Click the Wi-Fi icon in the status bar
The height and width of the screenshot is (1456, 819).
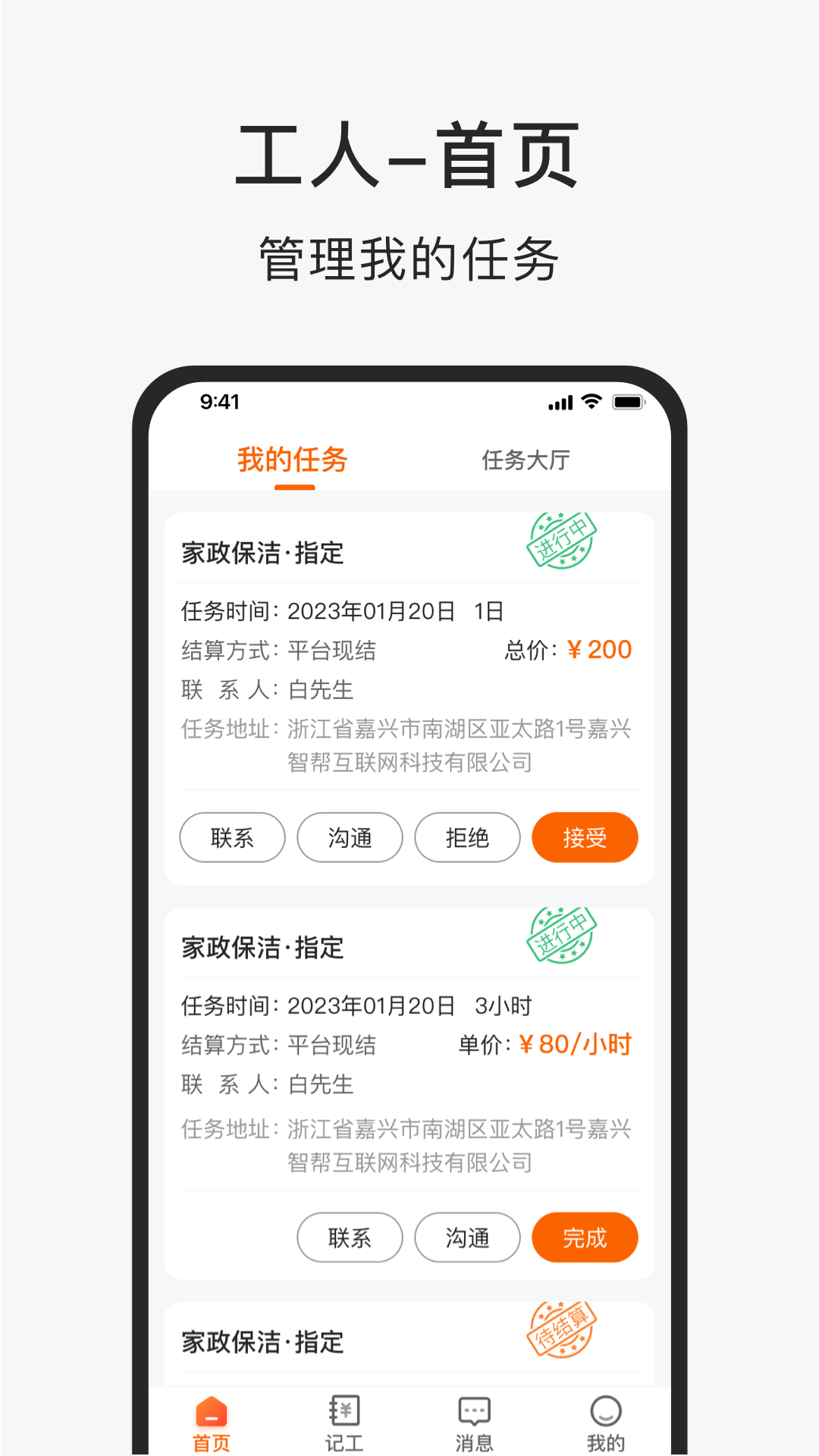point(593,403)
